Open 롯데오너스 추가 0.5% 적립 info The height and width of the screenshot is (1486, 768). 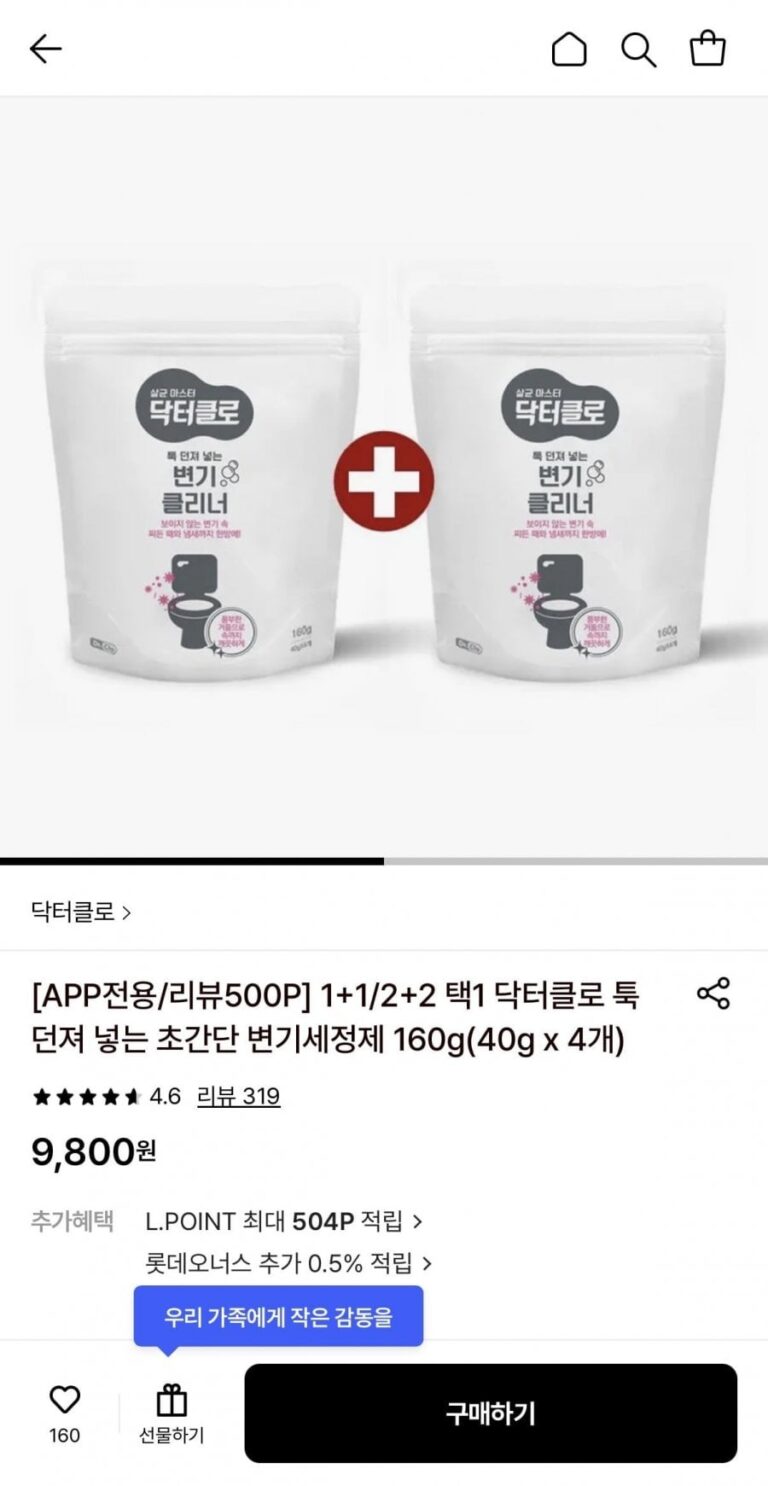click(288, 1263)
